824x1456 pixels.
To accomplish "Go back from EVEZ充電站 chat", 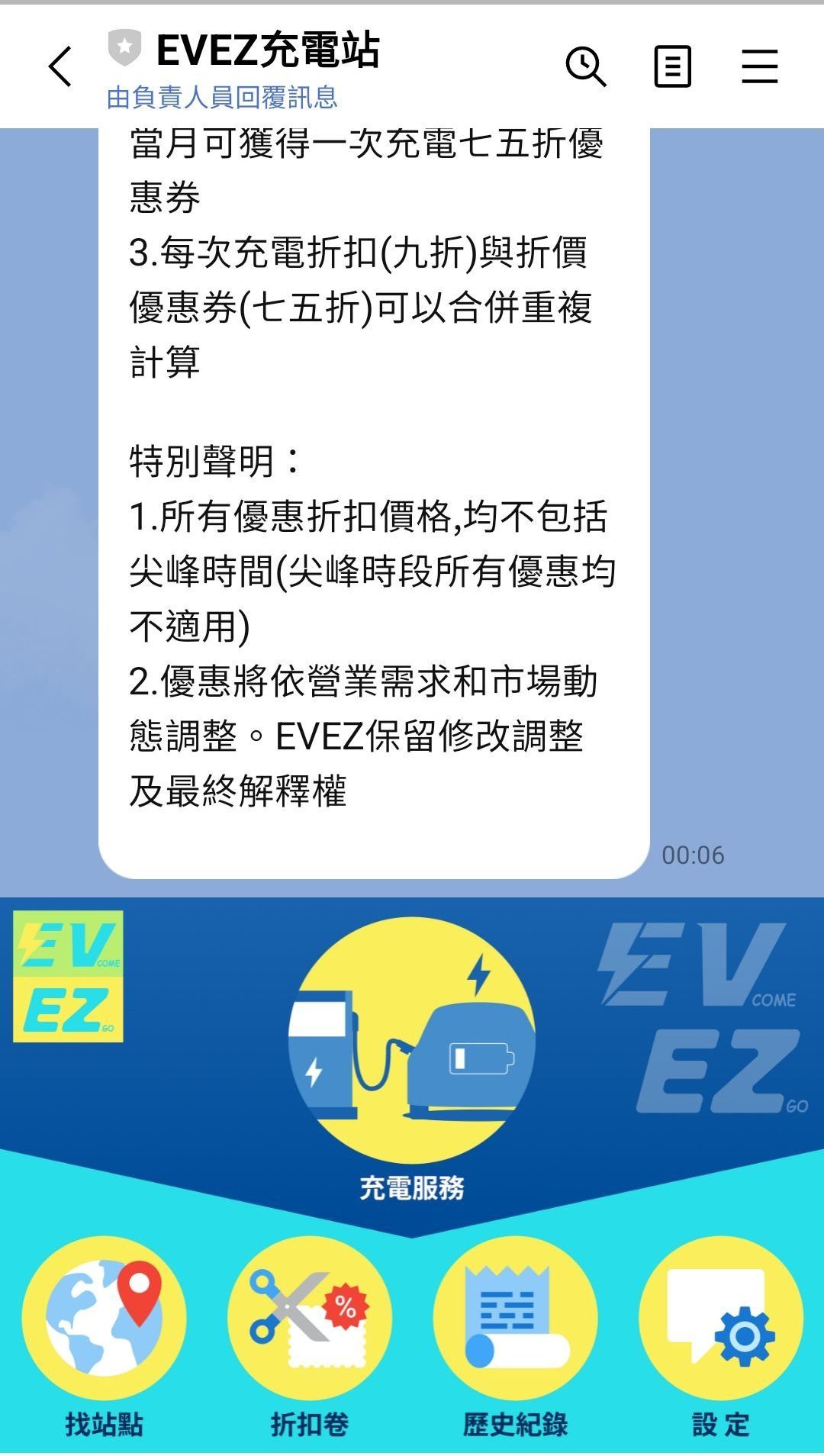I will click(60, 66).
